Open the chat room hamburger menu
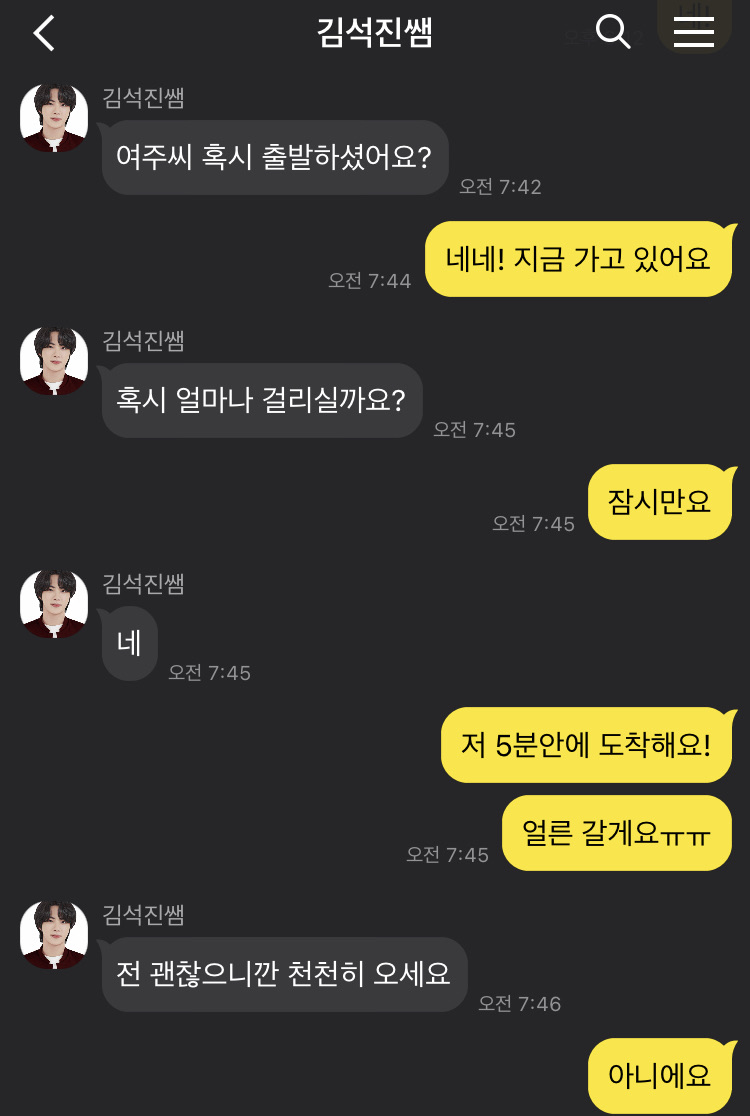750x1116 pixels. tap(693, 32)
